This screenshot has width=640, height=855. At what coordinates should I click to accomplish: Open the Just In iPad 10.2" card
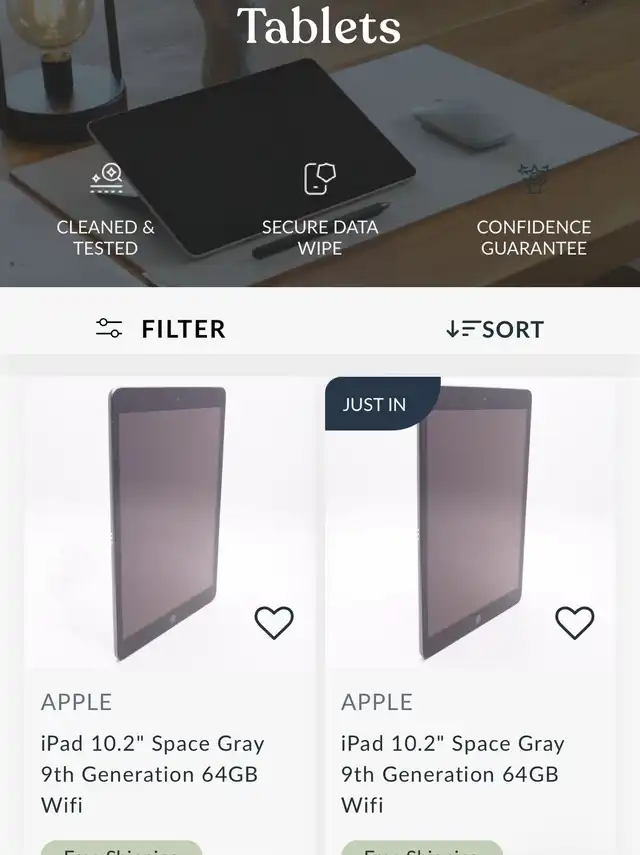pyautogui.click(x=453, y=773)
